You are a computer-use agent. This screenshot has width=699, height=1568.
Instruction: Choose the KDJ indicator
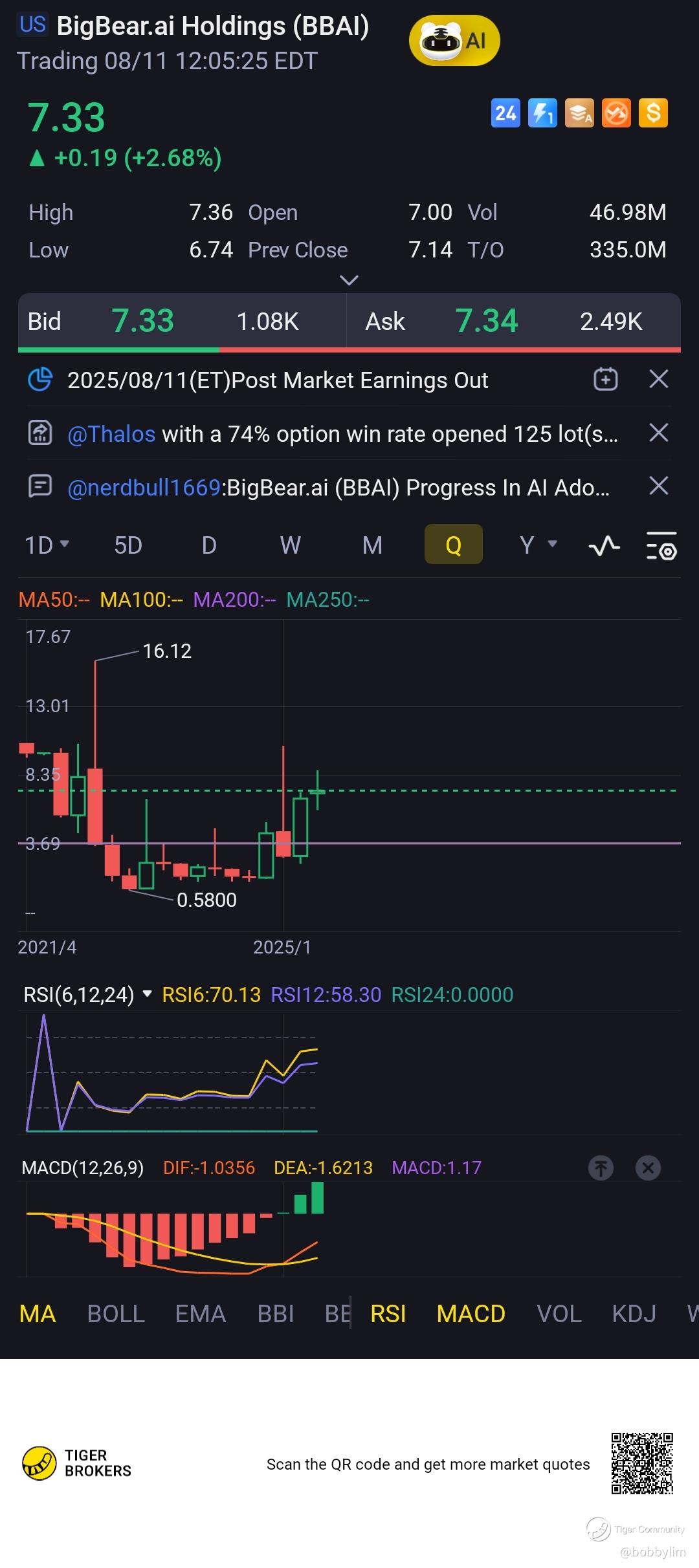tap(634, 1314)
